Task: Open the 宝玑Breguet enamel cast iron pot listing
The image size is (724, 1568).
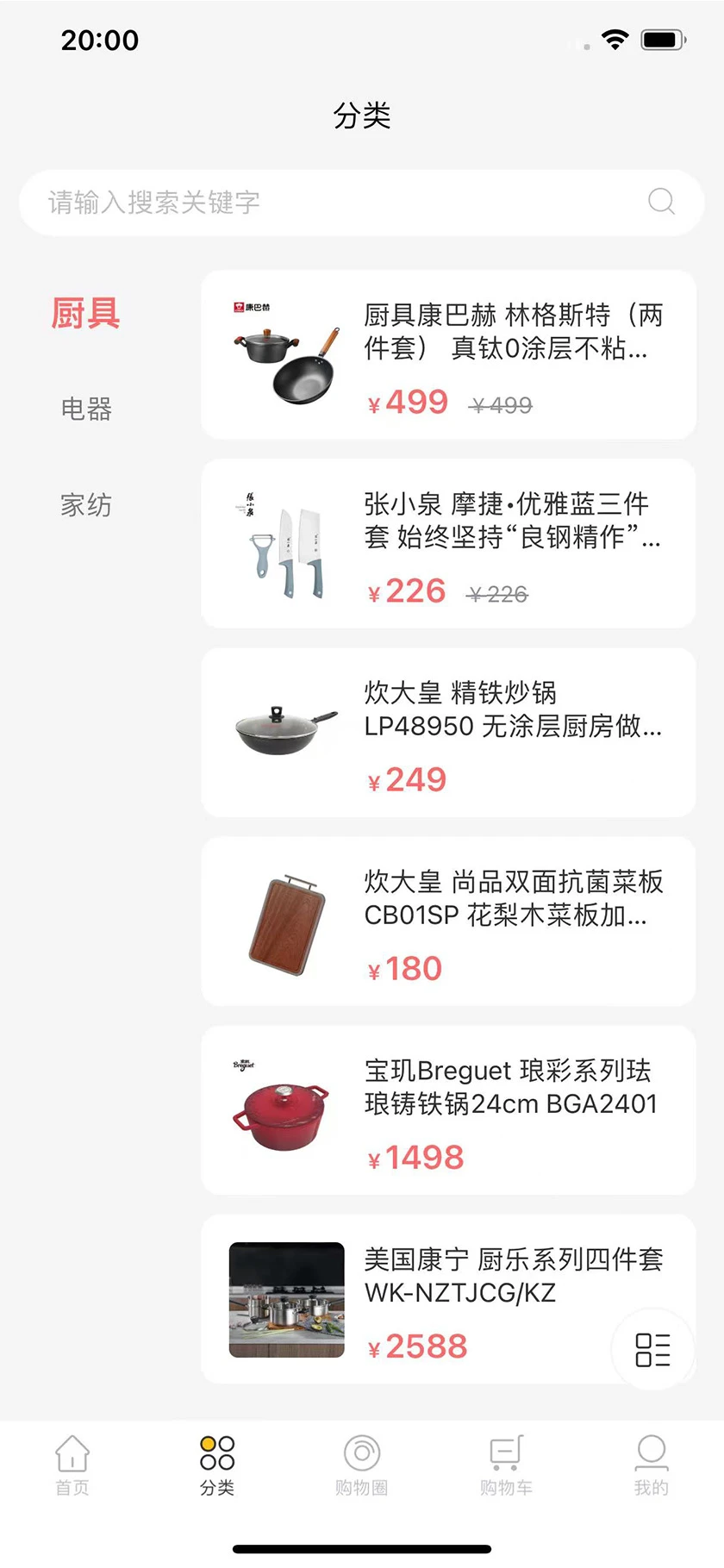Action: (446, 1110)
